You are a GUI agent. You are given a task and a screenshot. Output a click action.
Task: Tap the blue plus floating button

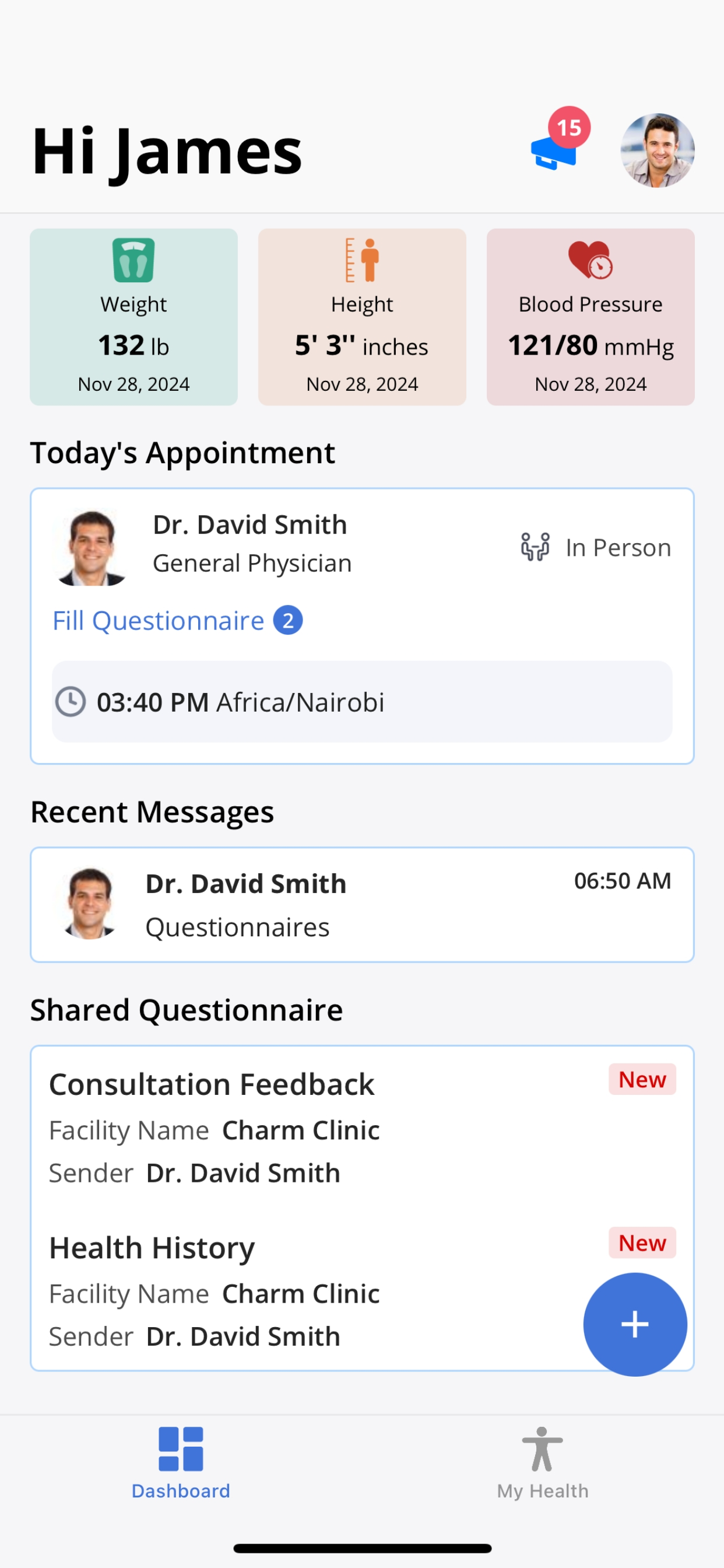[x=635, y=1325]
